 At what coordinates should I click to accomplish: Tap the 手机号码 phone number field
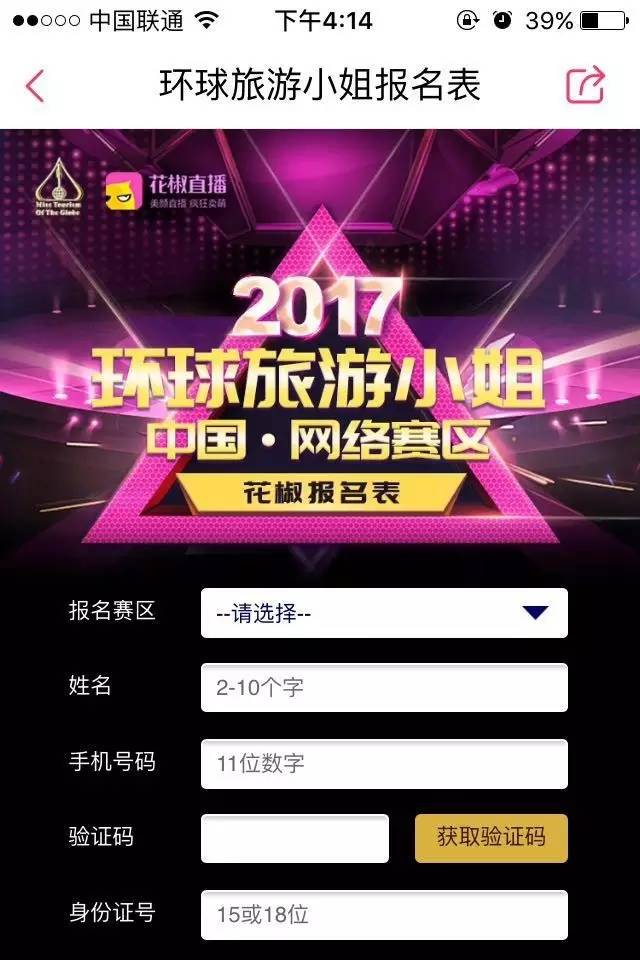(384, 764)
